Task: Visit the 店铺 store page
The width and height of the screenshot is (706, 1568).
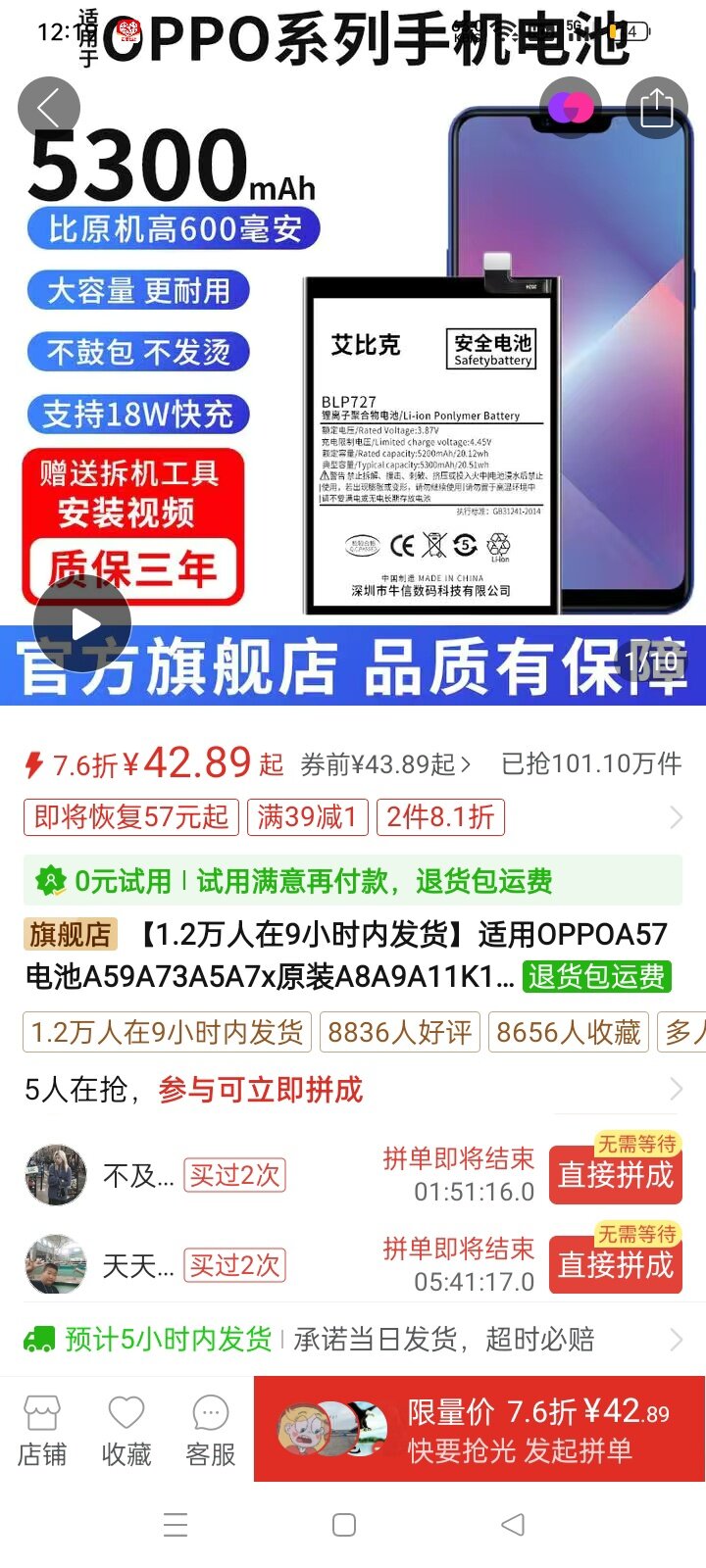Action: (42, 1431)
